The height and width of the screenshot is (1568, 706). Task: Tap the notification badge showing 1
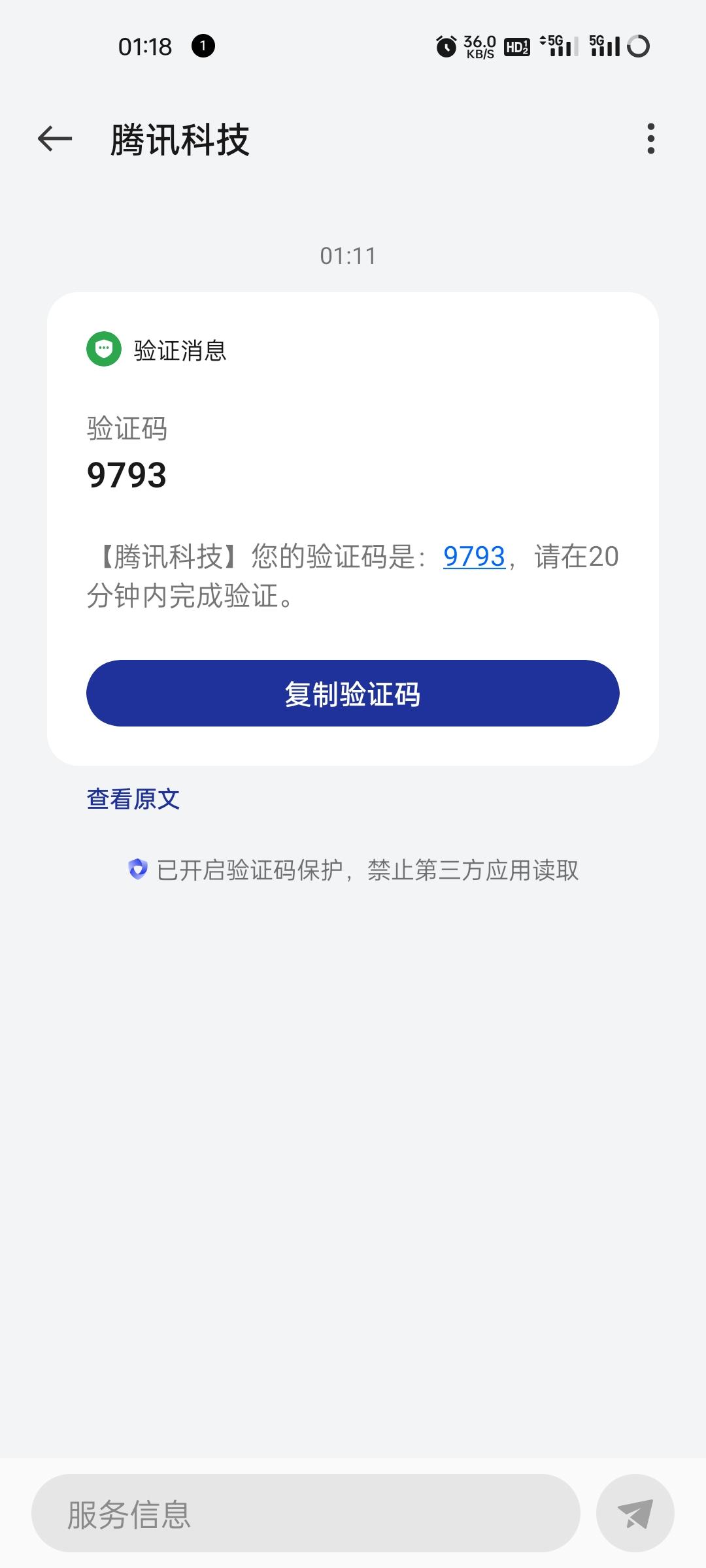(204, 46)
